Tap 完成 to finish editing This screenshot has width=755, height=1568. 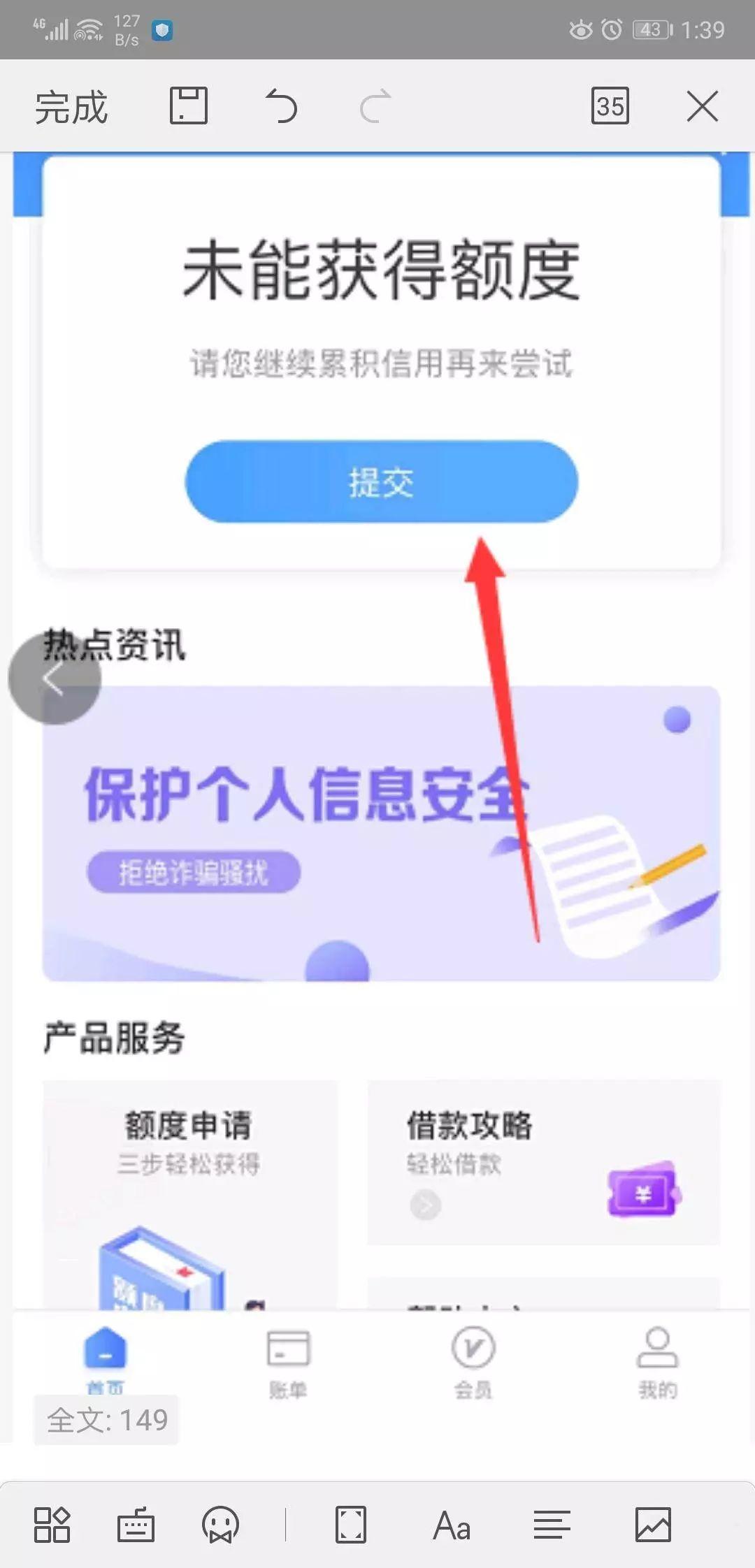(71, 107)
